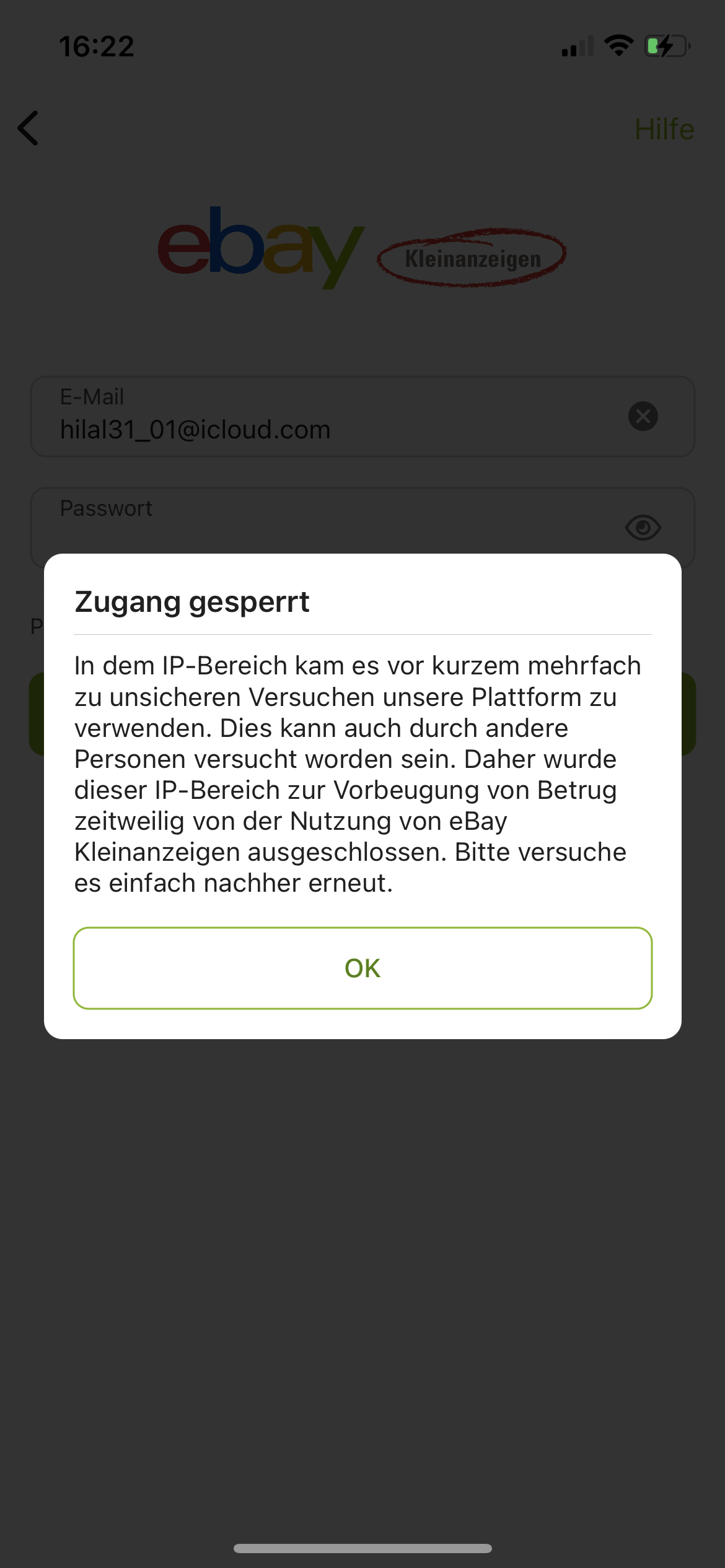Tap the Kleinanzeigen badge next to the ebay logo
725x1568 pixels.
pos(472,256)
